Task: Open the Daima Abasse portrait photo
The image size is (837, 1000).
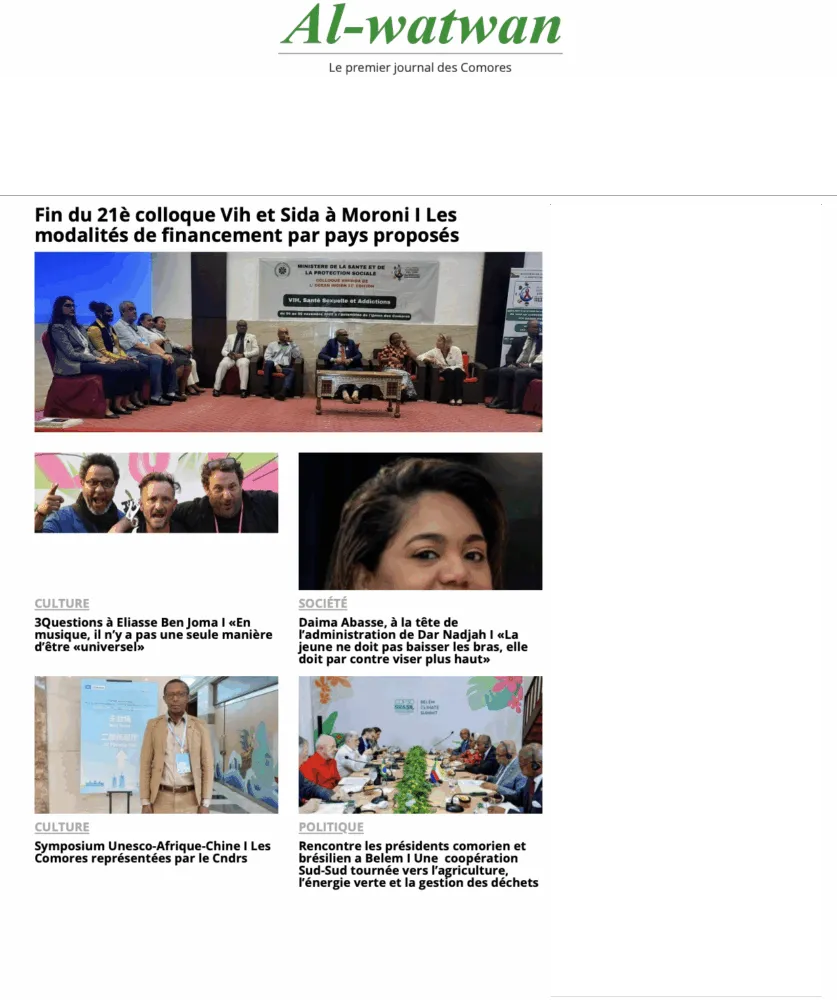Action: 420,521
